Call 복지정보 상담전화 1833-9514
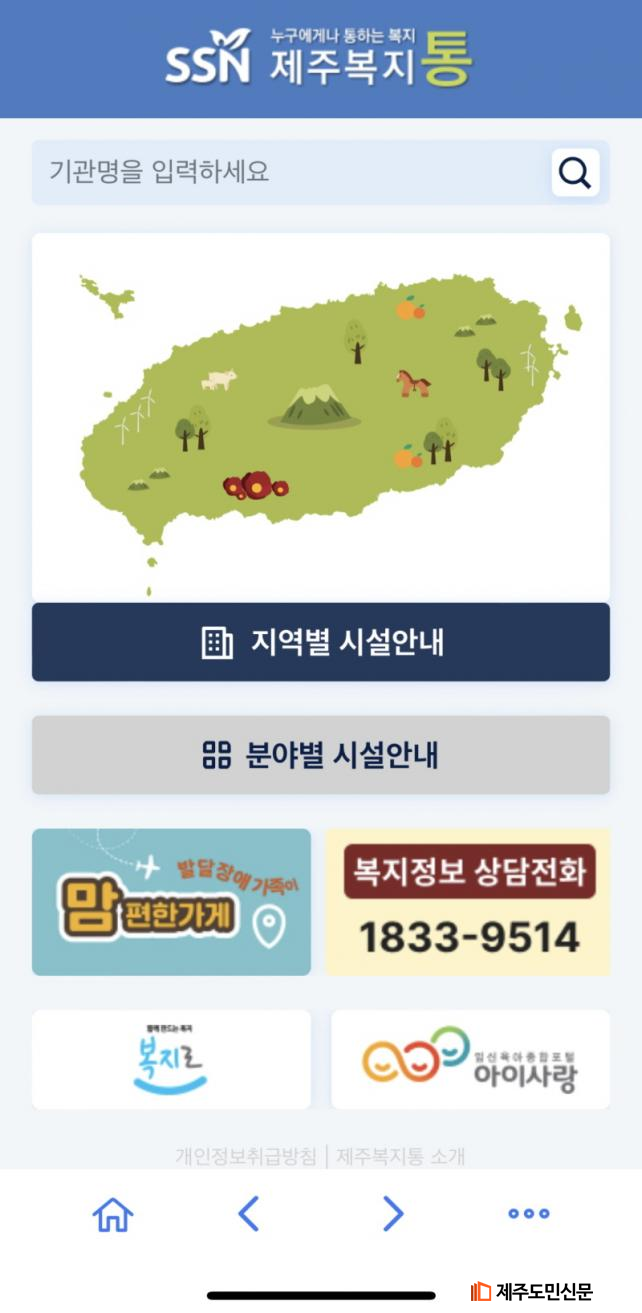 [x=468, y=902]
